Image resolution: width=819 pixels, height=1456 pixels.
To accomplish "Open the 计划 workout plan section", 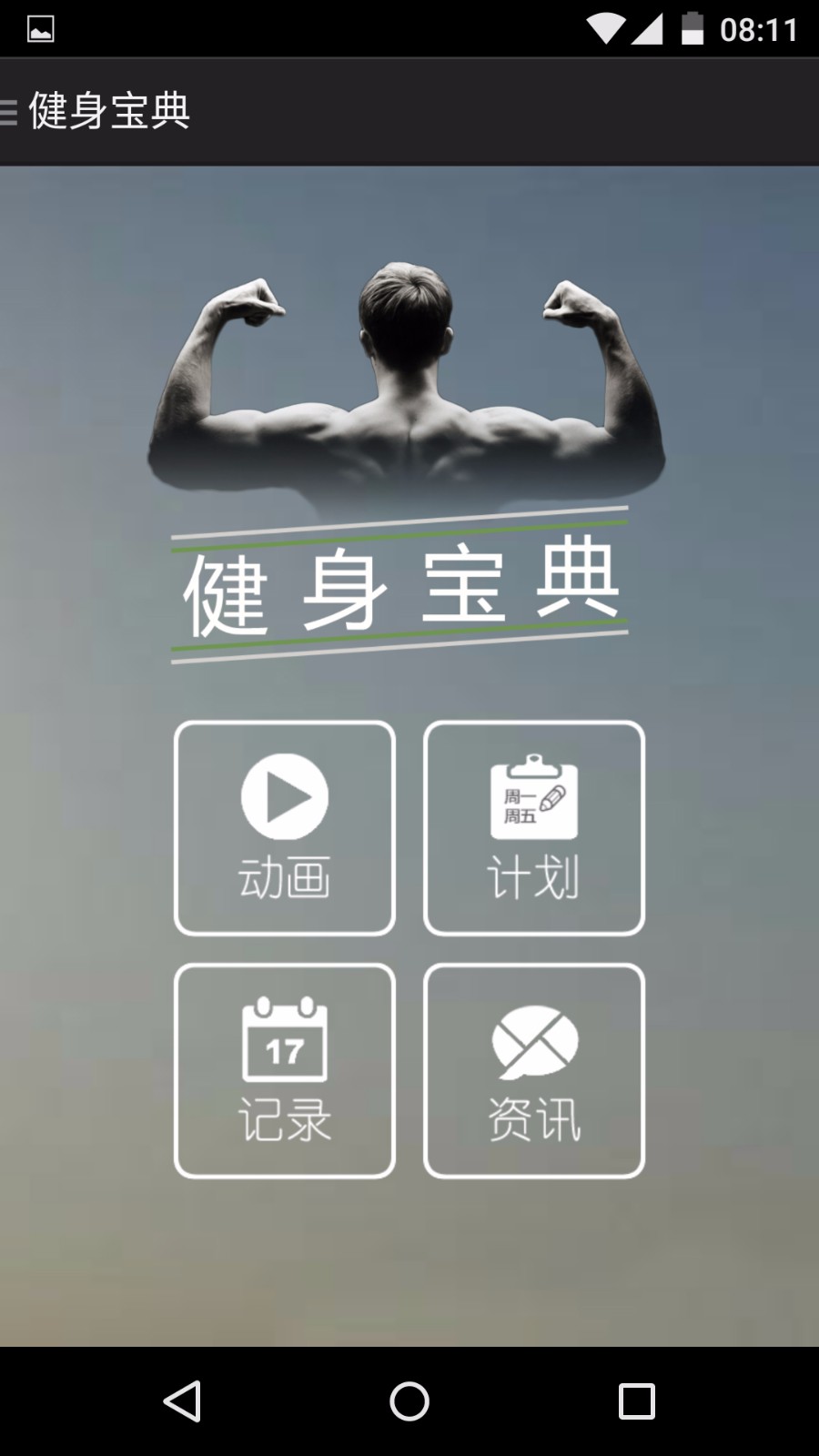I will (x=534, y=828).
